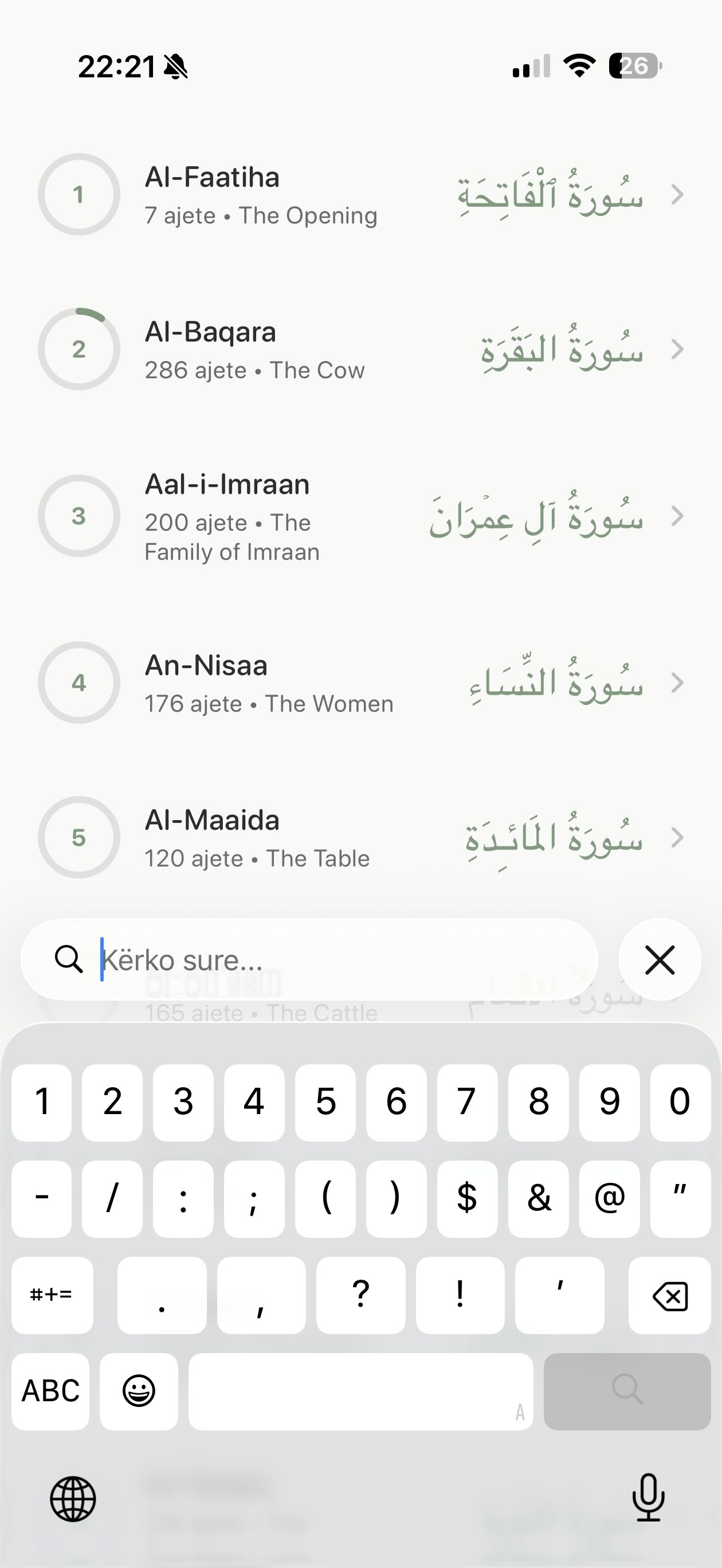Go to An-Nisaa, The Women
Viewport: 722px width, 1568px height.
360,683
